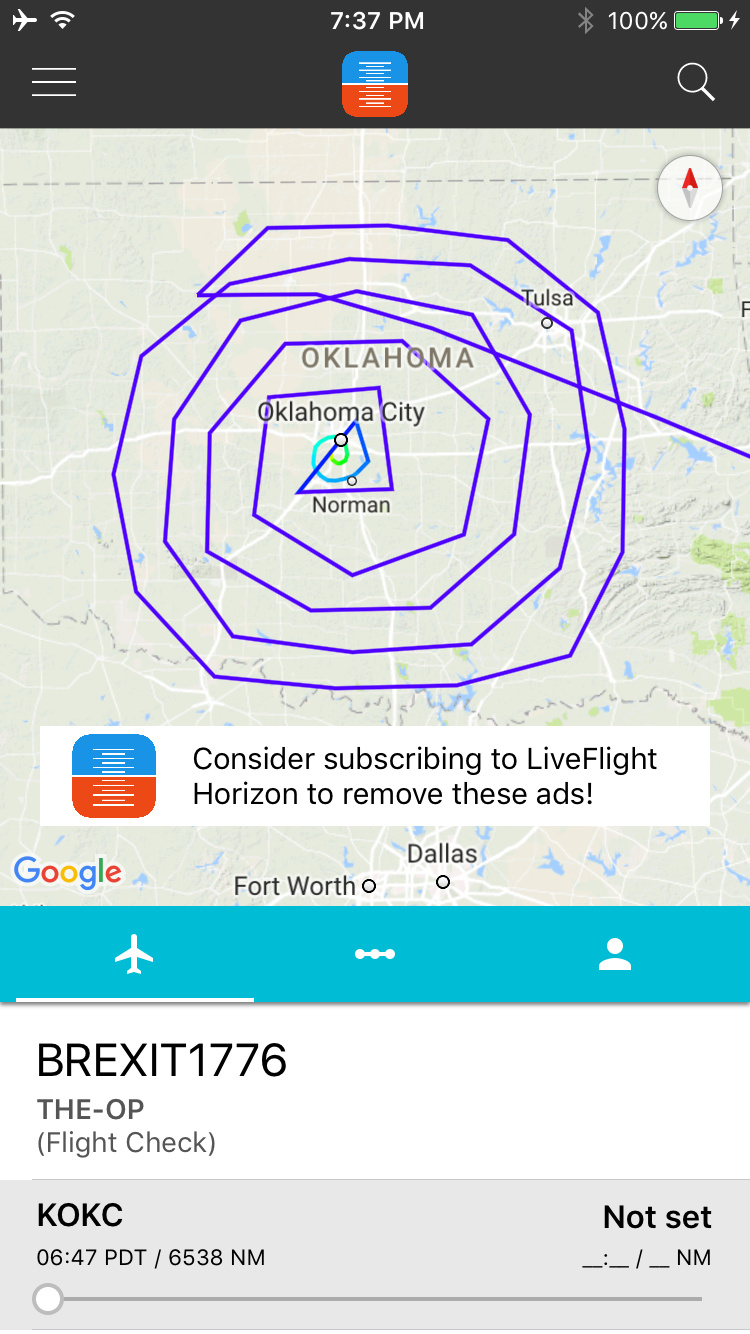The image size is (750, 1334).
Task: Switch to the flight plan route tab
Action: [375, 955]
